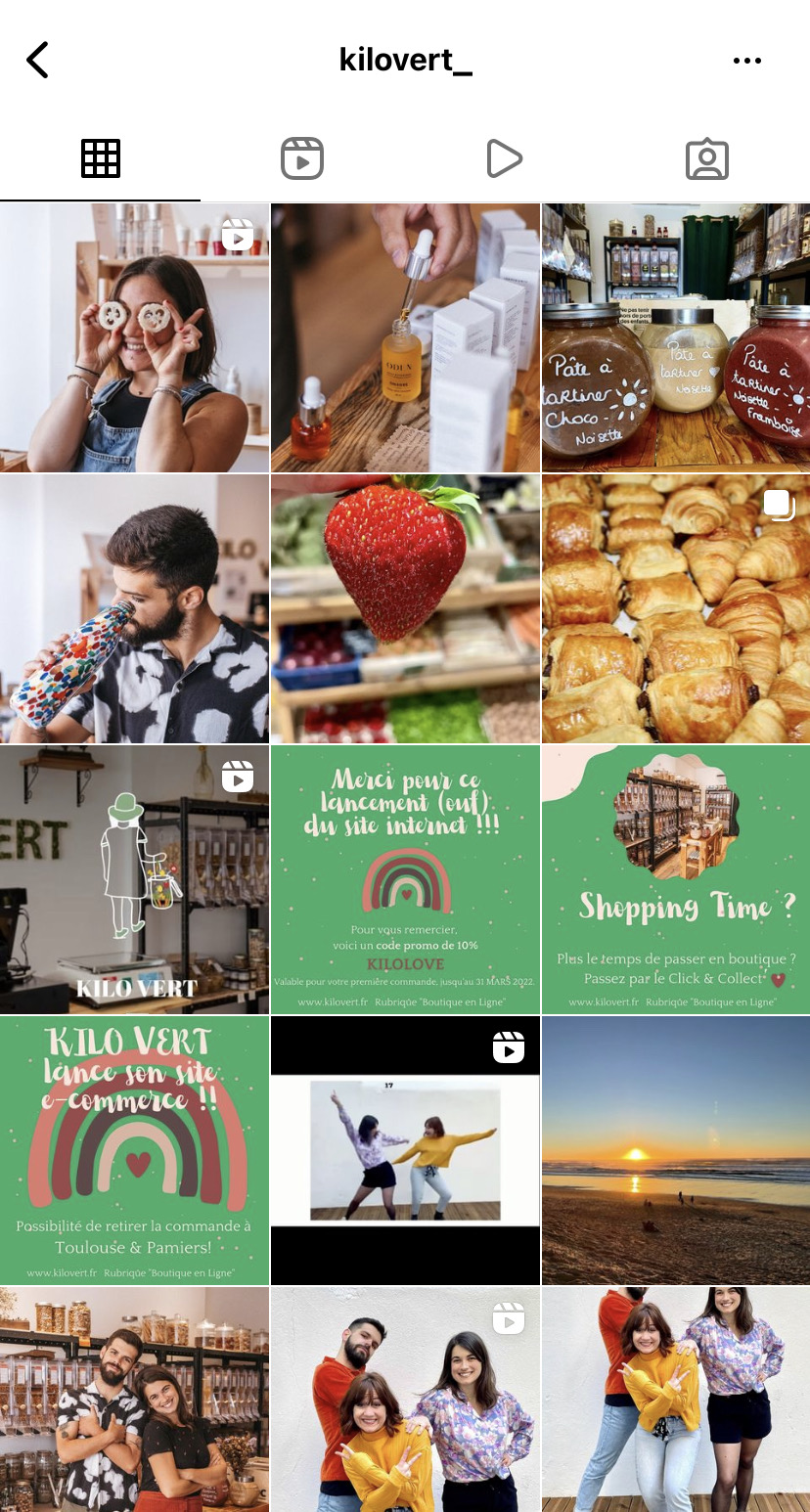
Task: Open the Pâte à tartiner jars post
Action: [x=676, y=337]
